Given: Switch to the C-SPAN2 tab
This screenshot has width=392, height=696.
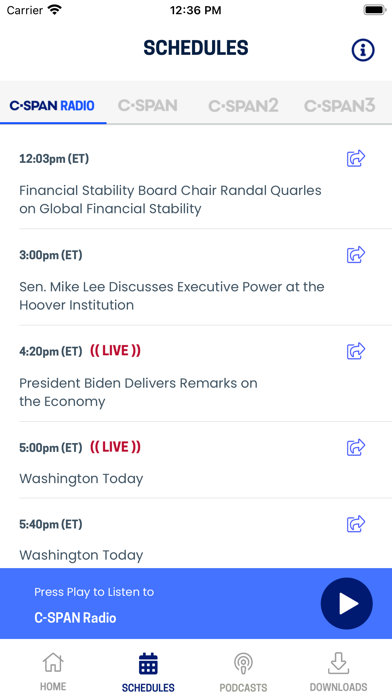Looking at the screenshot, I should [243, 106].
